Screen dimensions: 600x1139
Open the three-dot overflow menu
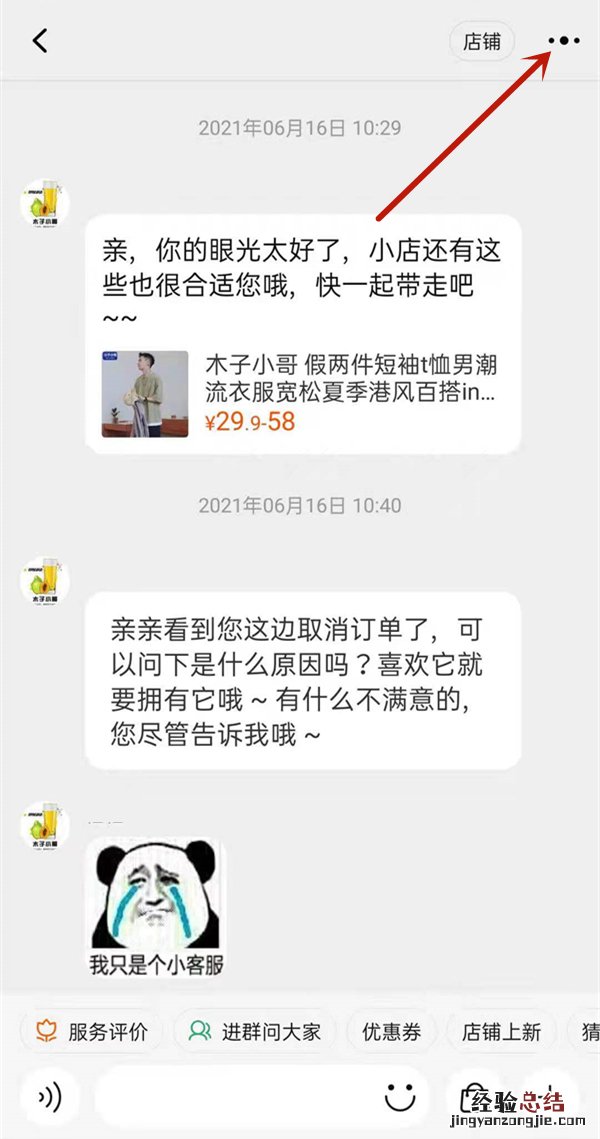coord(563,41)
